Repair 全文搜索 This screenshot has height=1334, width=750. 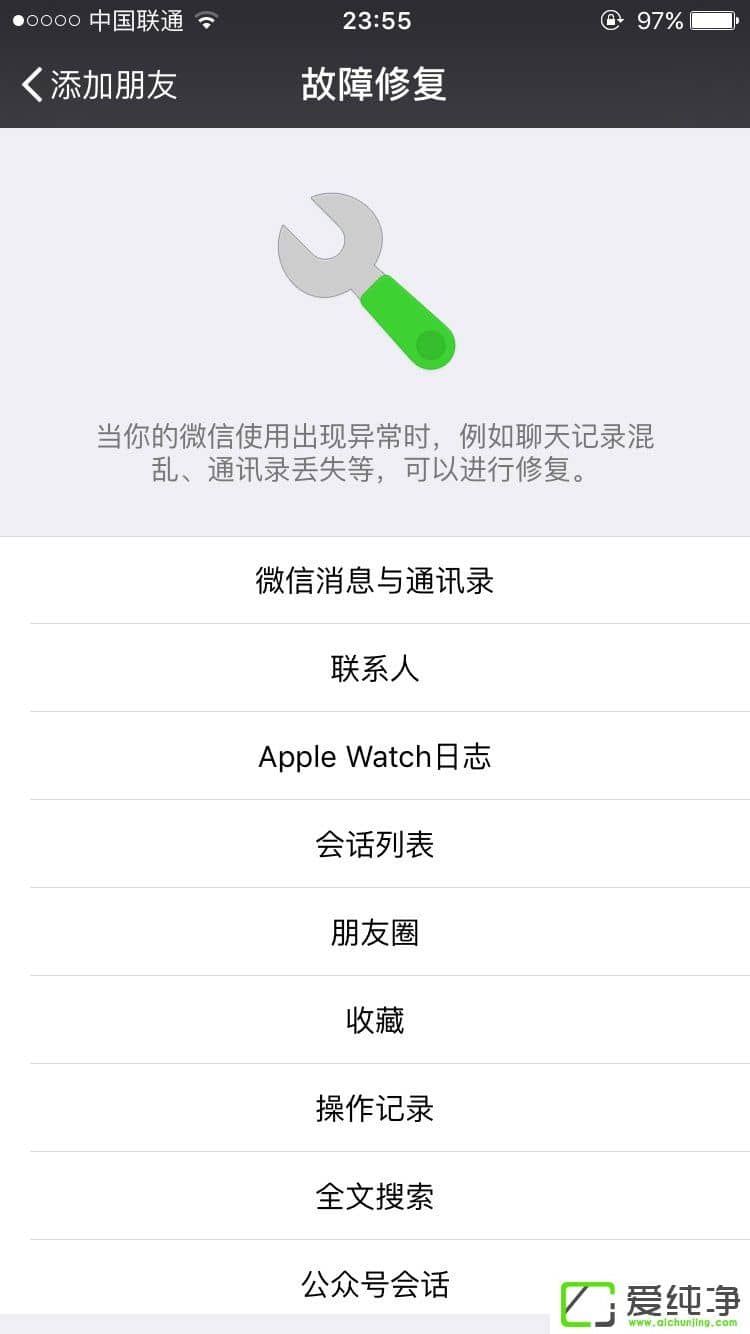tap(375, 1196)
